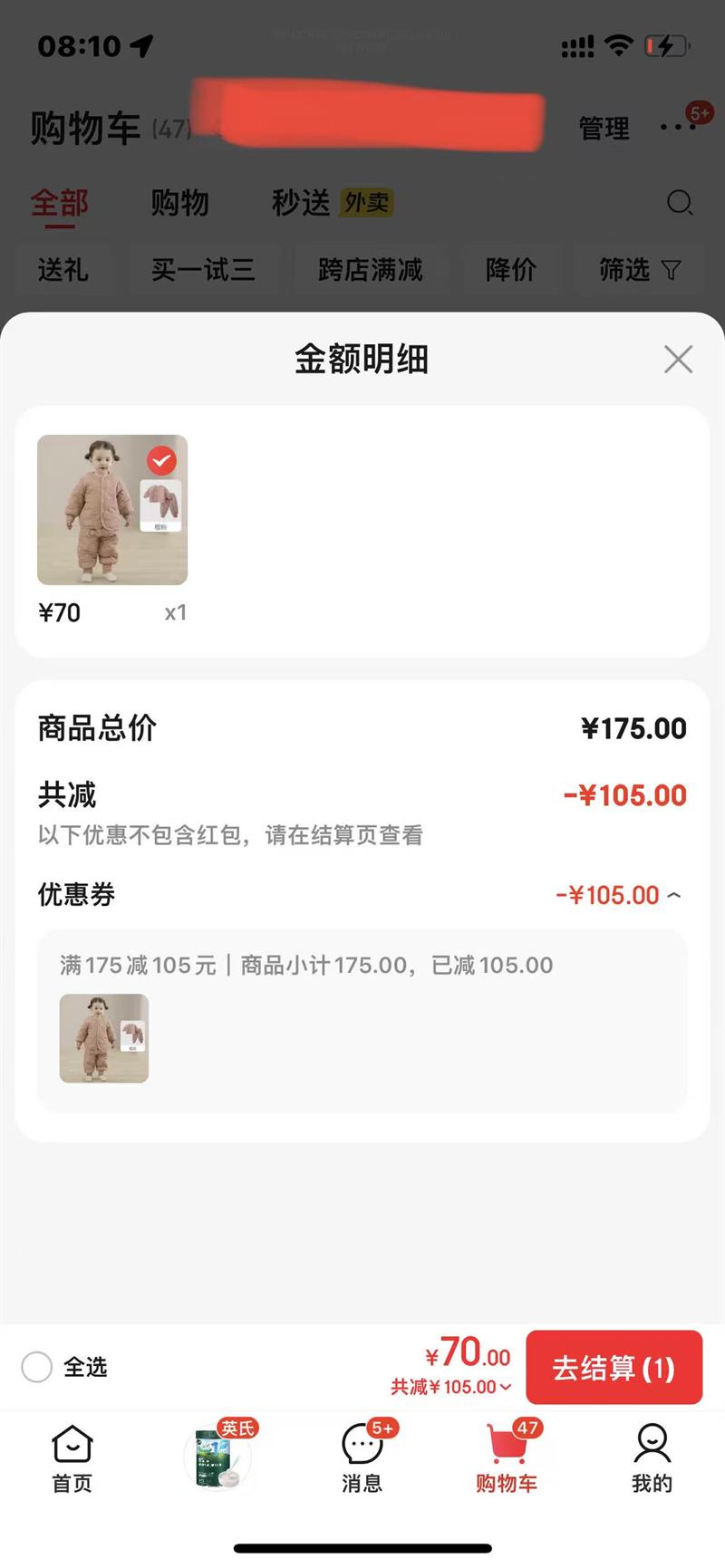This screenshot has height=1568, width=725.
Task: Open the 英氏 promo item in the bottom bar
Action: (x=218, y=1456)
